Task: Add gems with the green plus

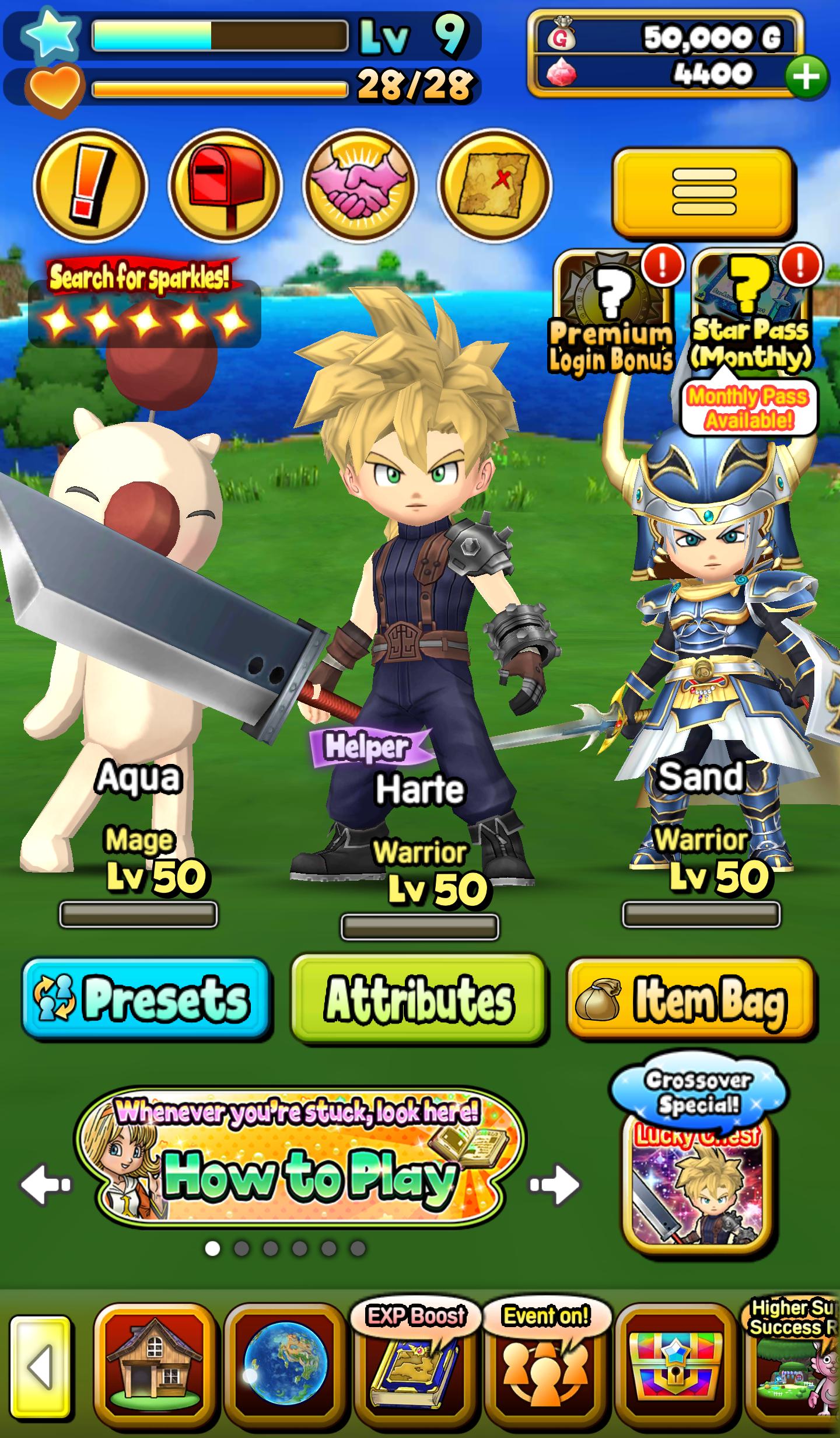Action: [x=806, y=76]
